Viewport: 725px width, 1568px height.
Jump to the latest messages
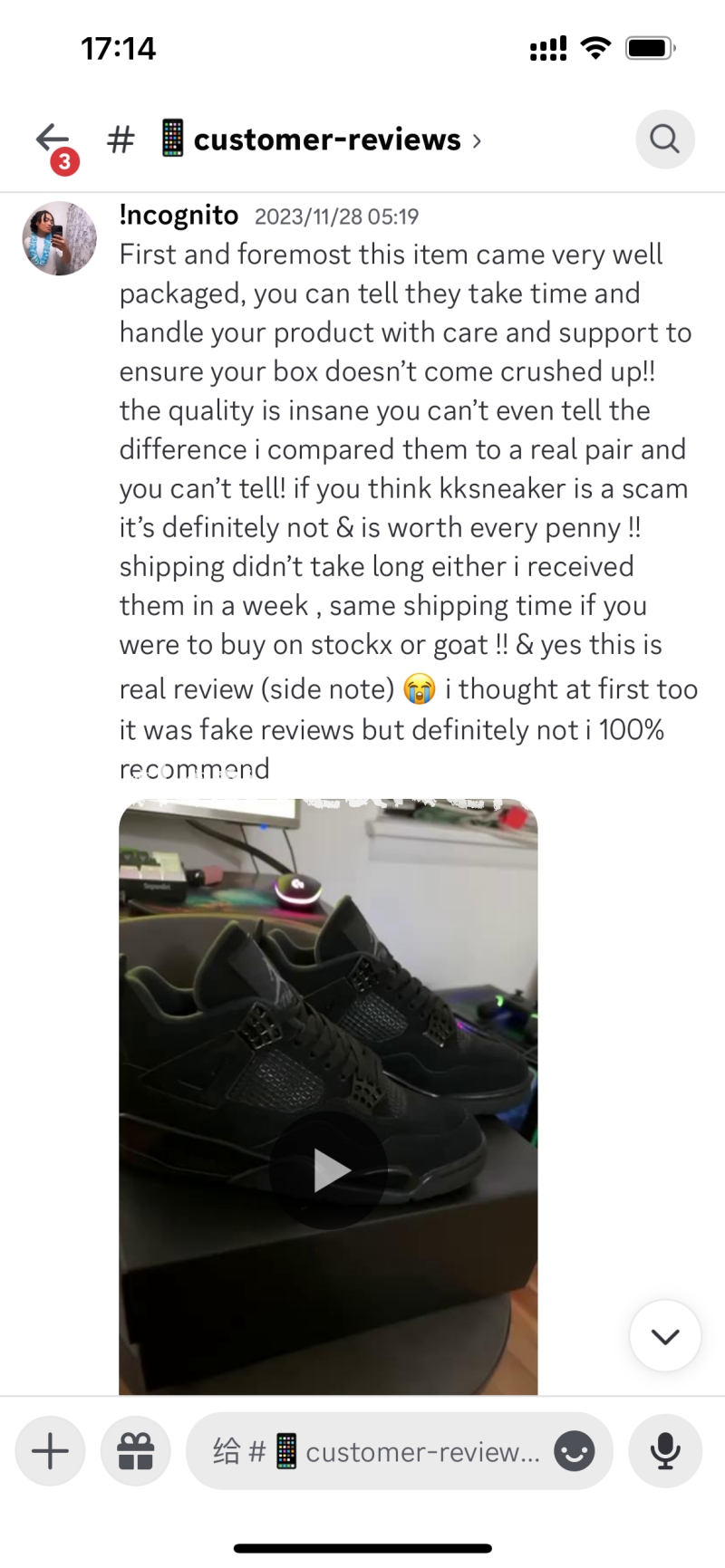[x=665, y=1335]
